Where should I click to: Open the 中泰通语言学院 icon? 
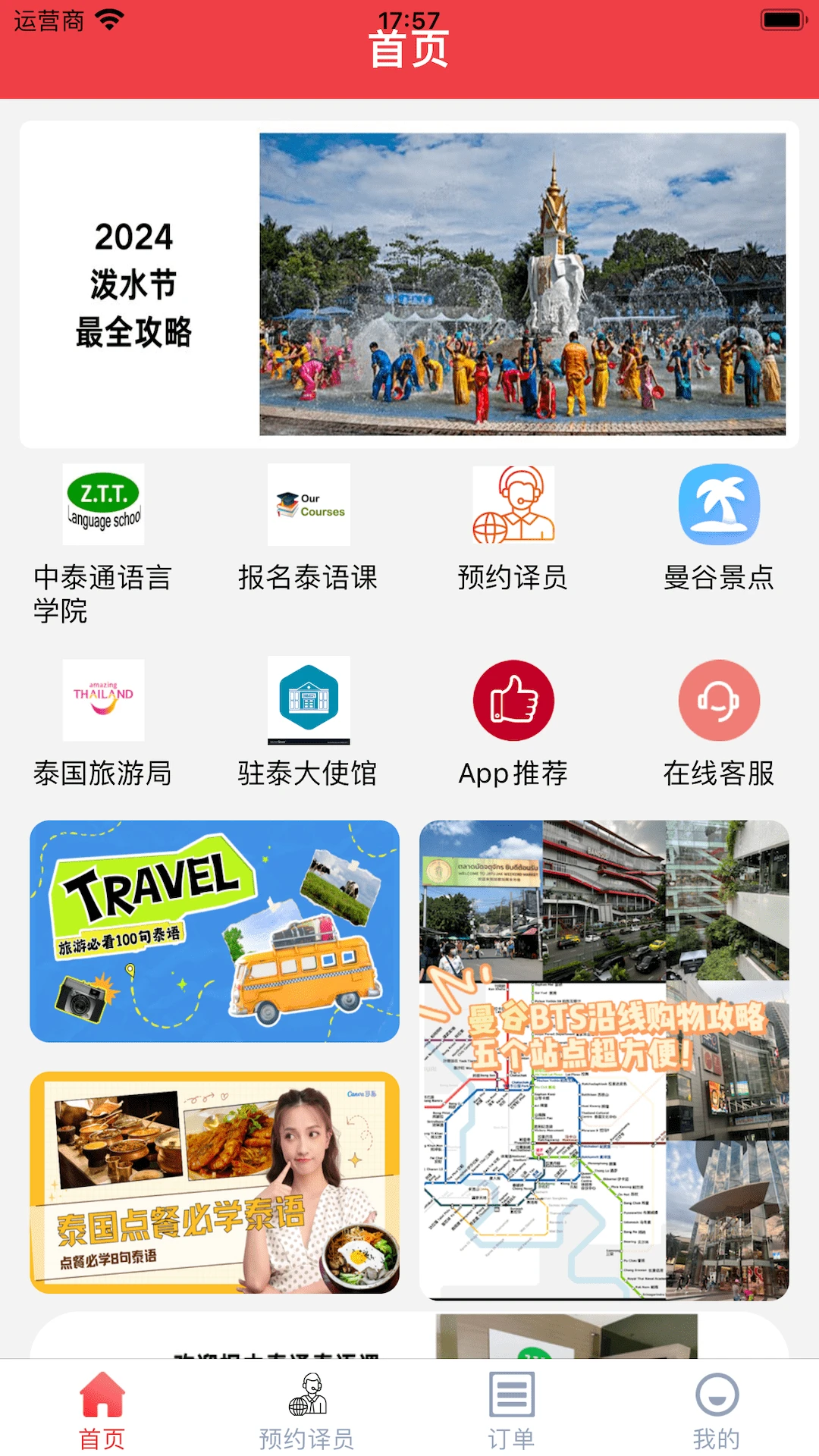pos(103,503)
